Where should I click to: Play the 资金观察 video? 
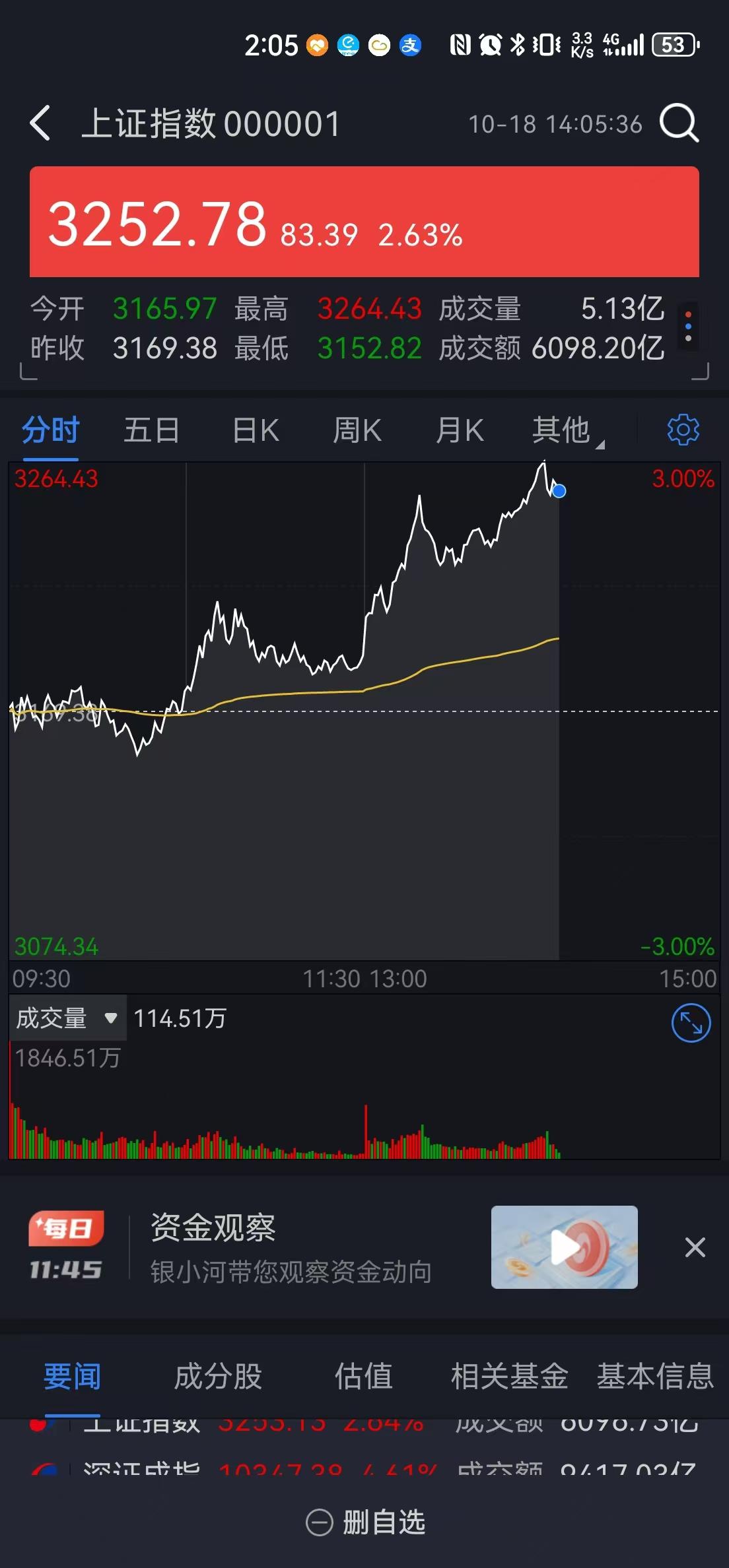coord(563,1247)
